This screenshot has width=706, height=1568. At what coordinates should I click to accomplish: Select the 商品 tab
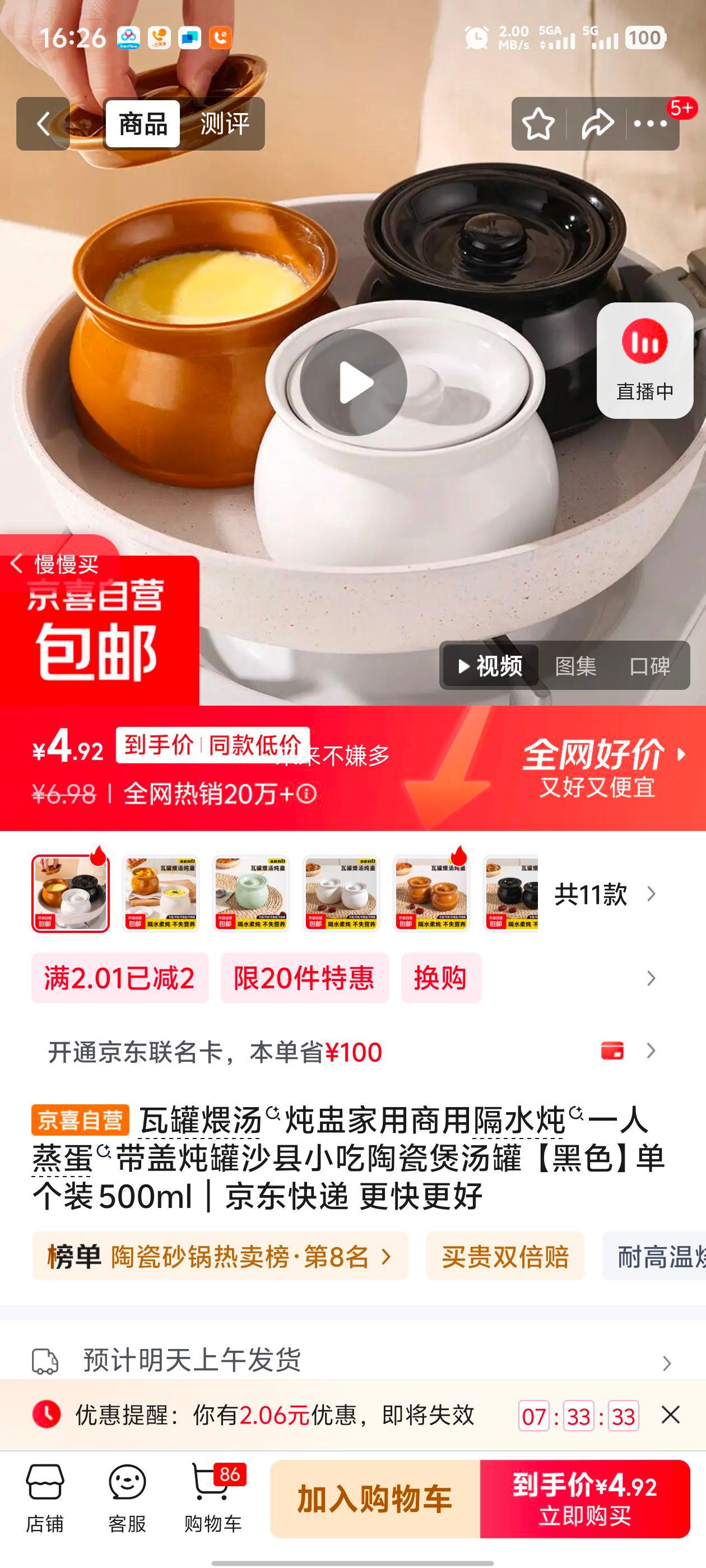click(143, 123)
